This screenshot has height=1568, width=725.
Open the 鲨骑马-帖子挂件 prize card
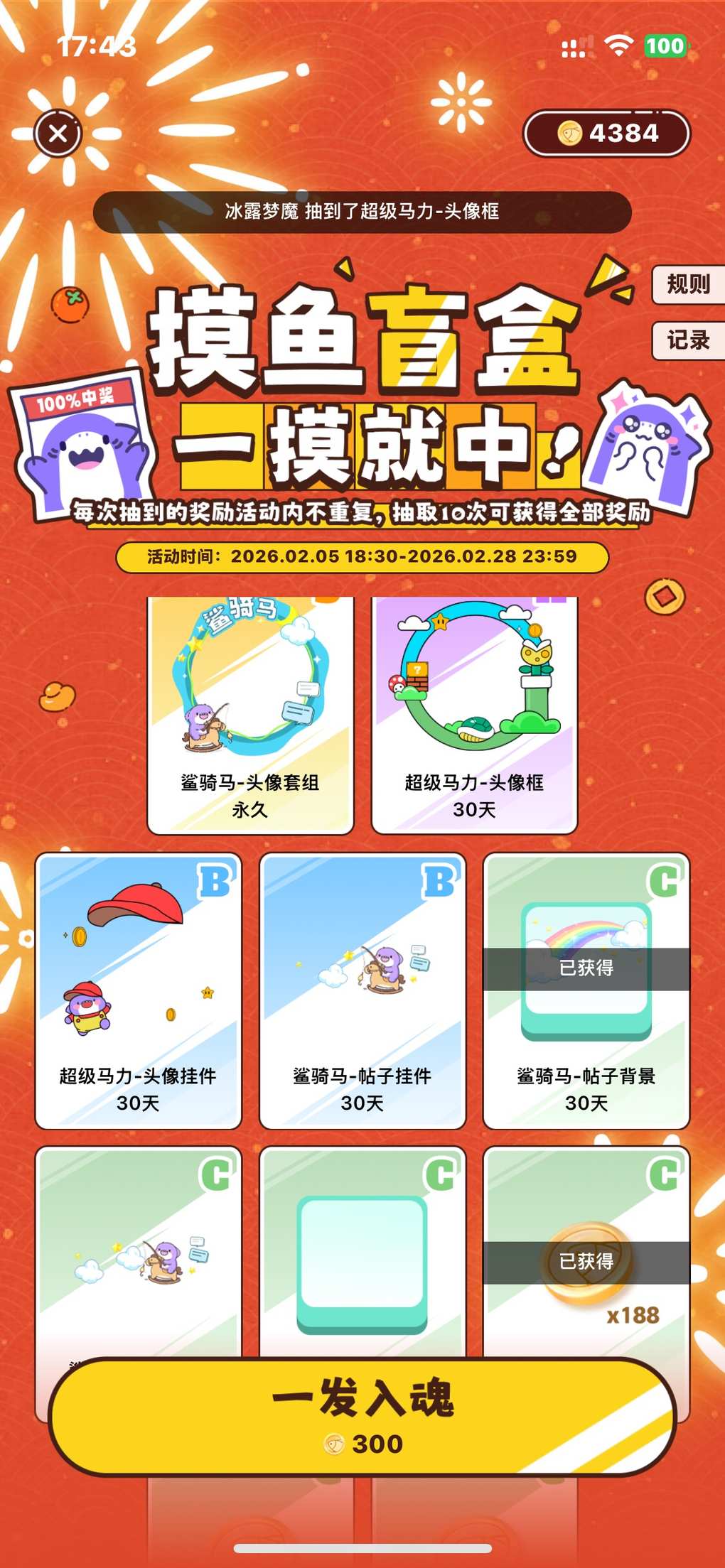point(362,990)
